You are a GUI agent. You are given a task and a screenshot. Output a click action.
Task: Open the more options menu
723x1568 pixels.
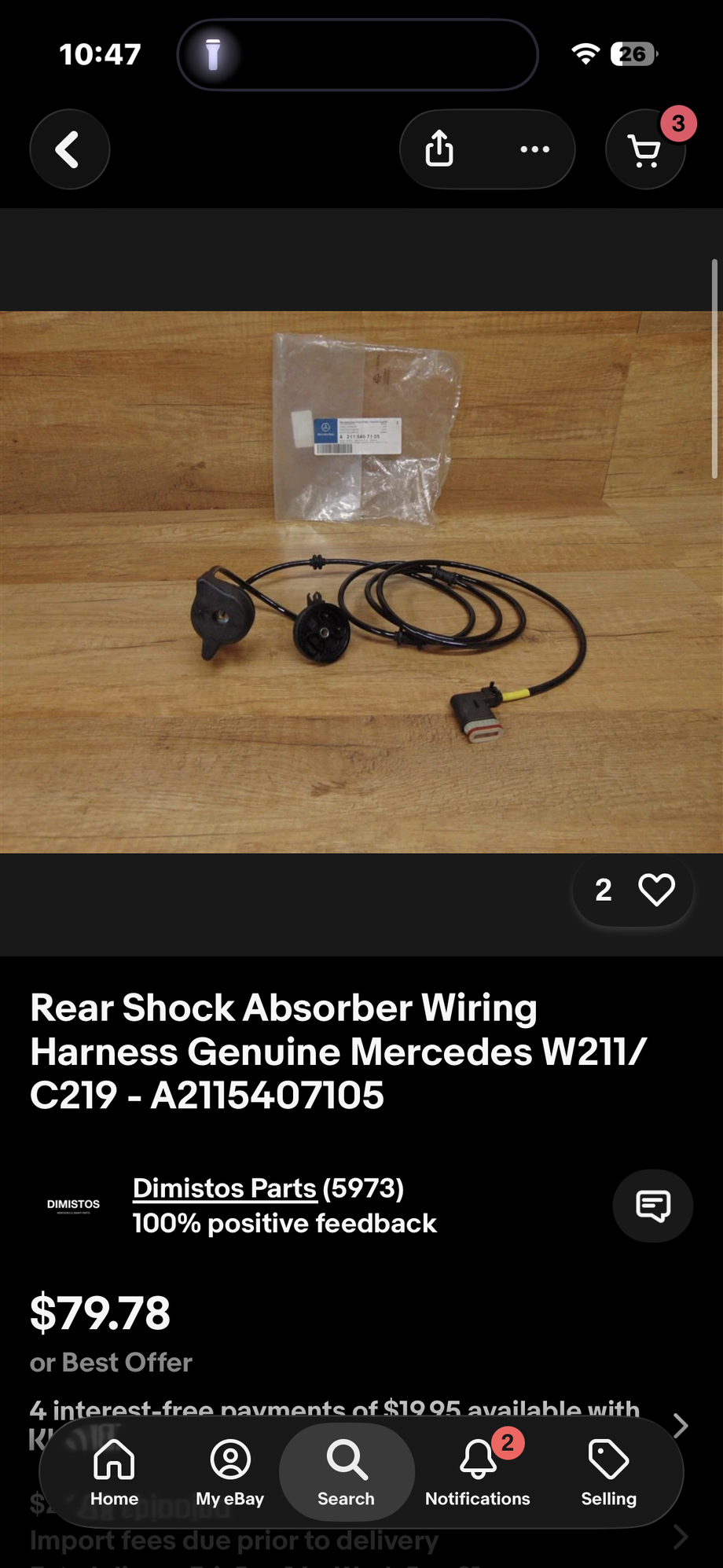click(x=534, y=149)
